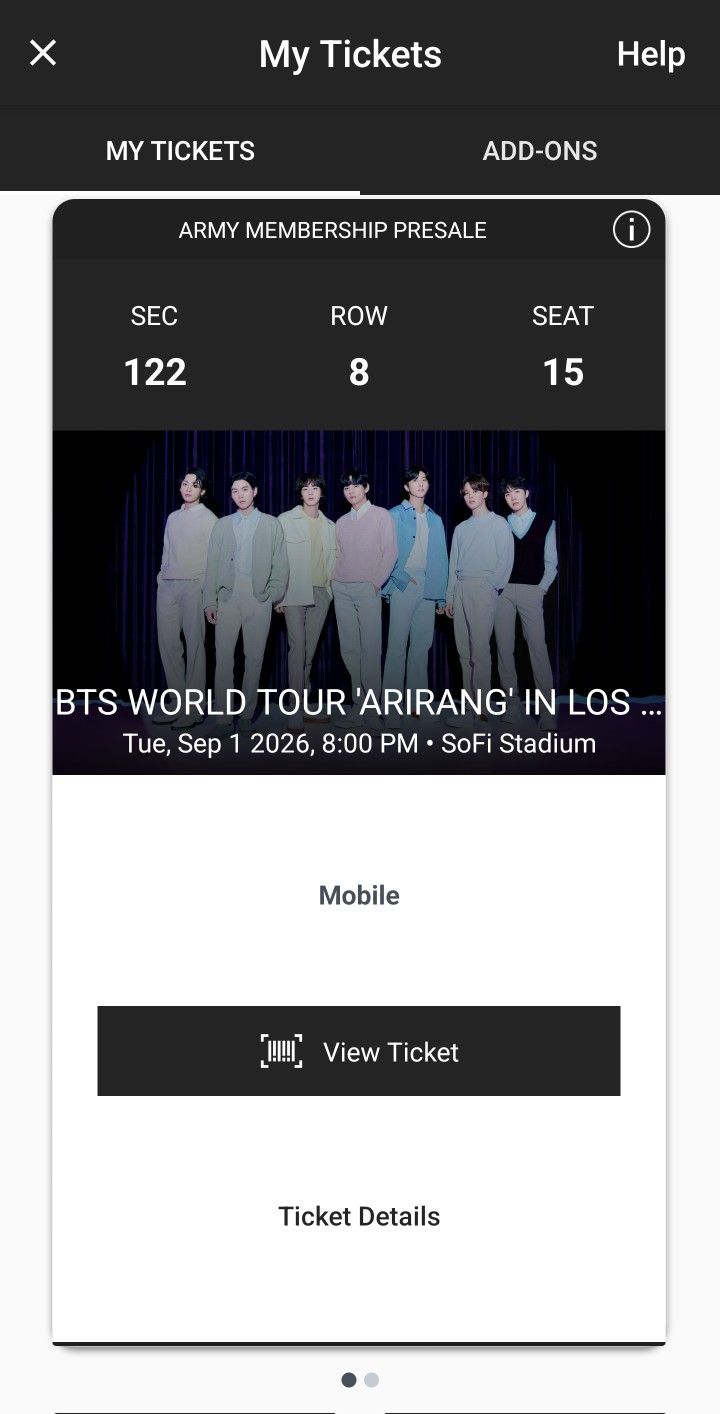
Task: Open the presale info icon
Action: click(631, 230)
